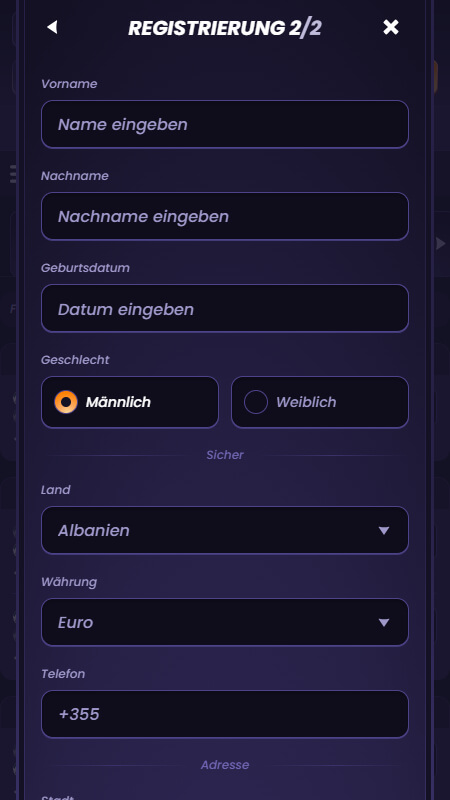Focus the Nachname text field
The image size is (450, 800).
point(225,216)
